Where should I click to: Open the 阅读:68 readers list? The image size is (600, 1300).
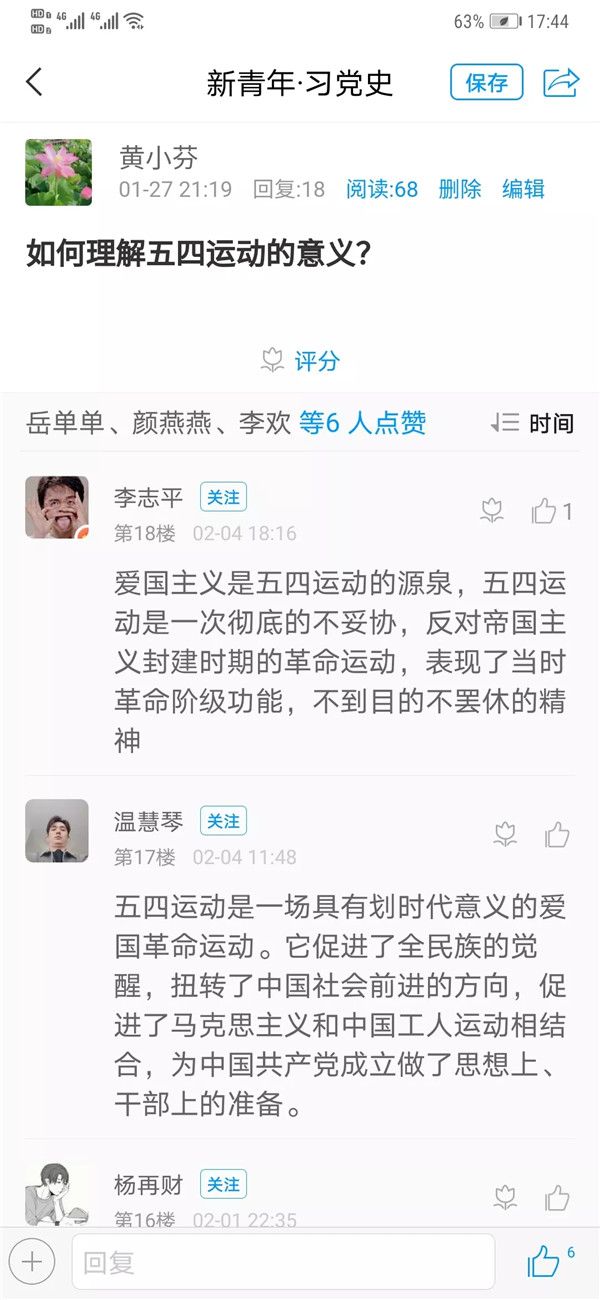(x=382, y=189)
